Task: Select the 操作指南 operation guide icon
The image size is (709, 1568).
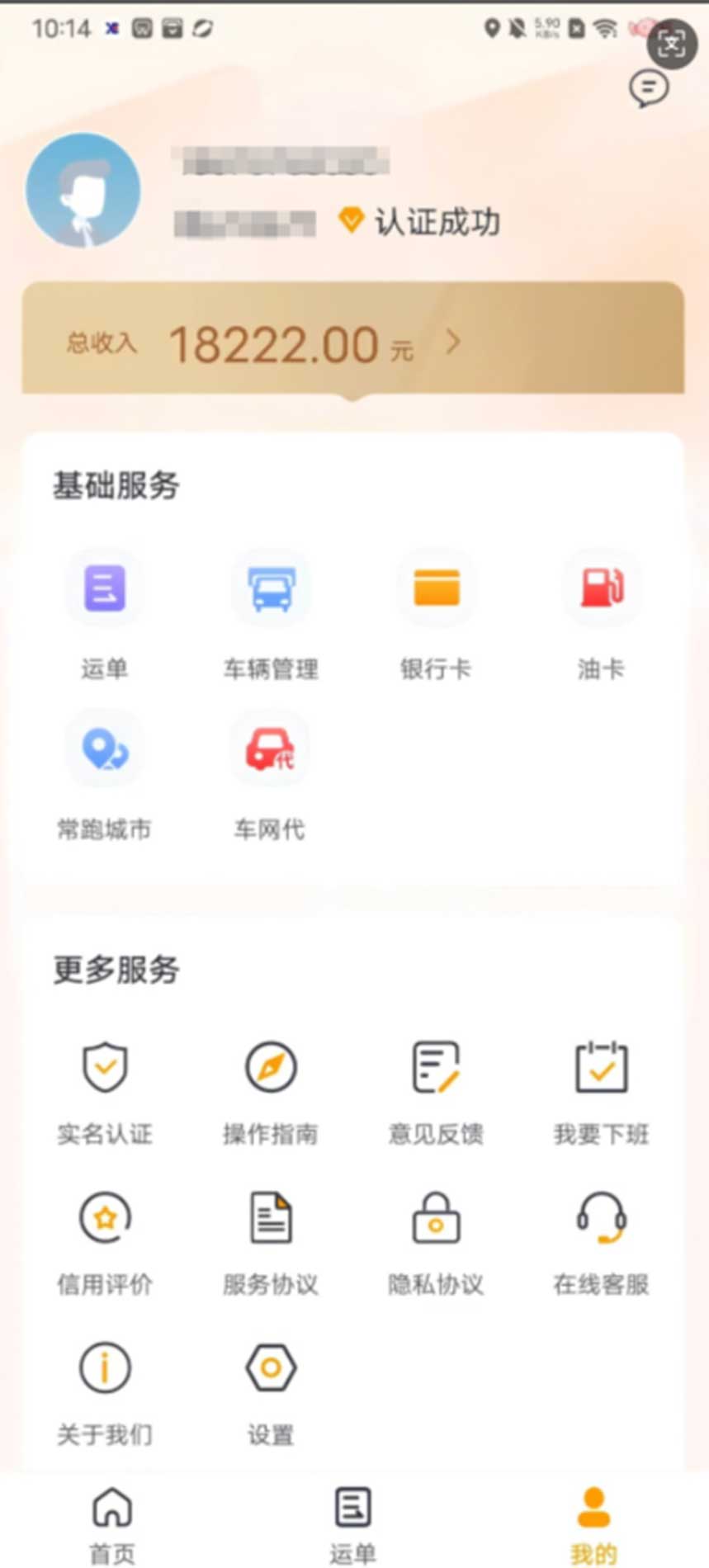Action: point(270,1066)
